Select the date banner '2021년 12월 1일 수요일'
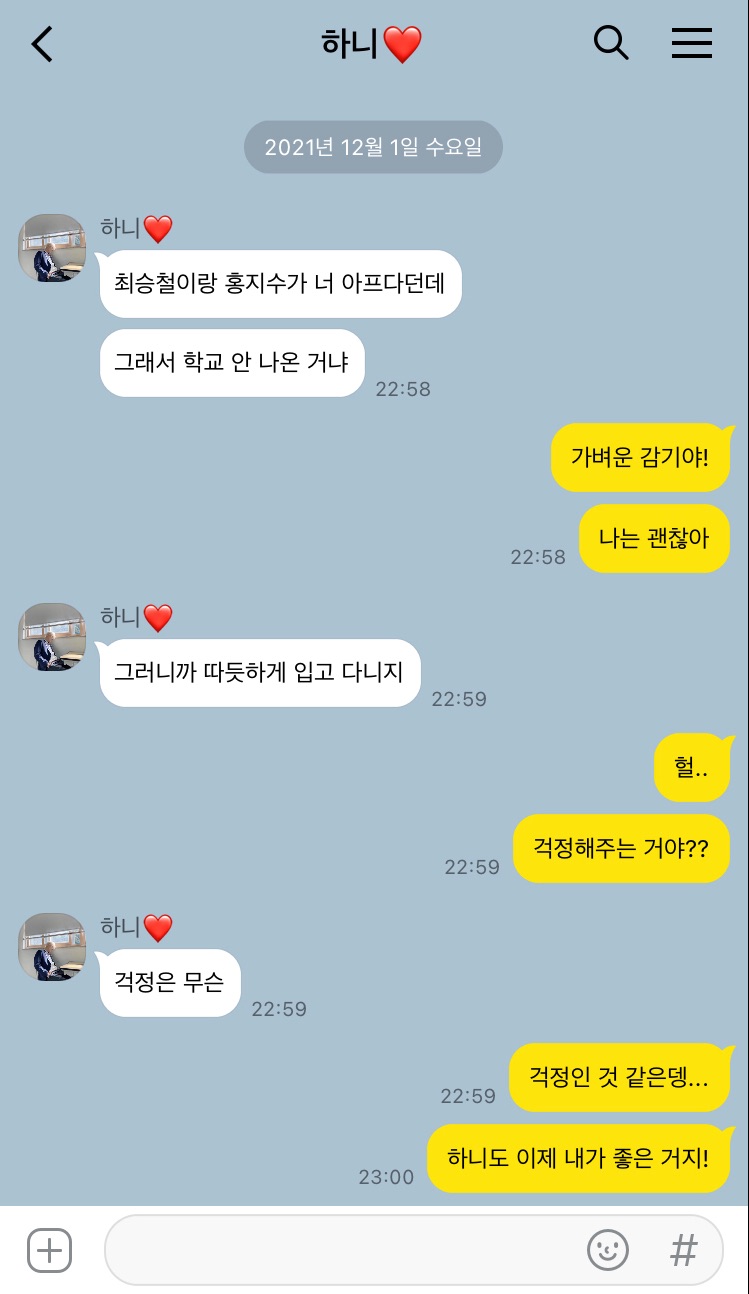Screen dimensions: 749x1294 [372, 146]
